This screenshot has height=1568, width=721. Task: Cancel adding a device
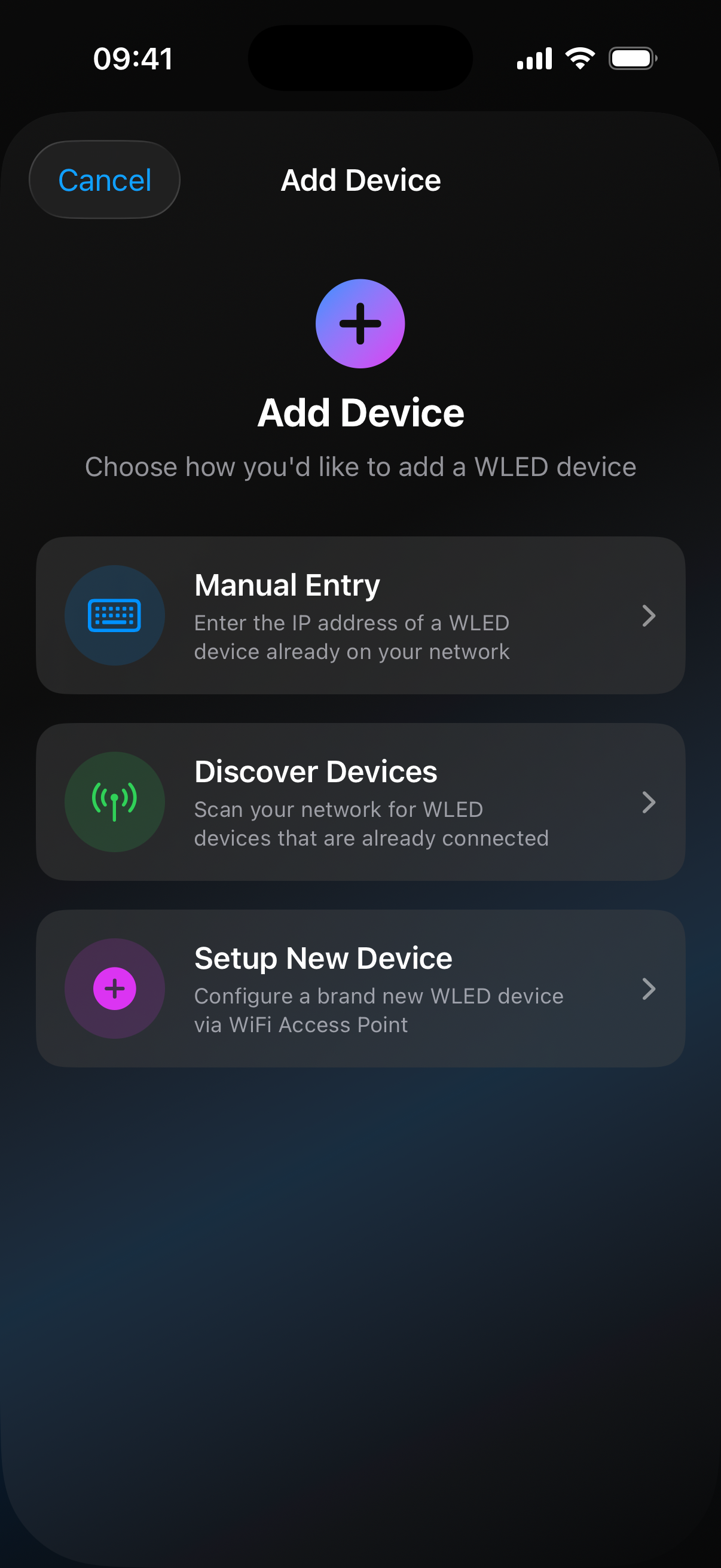[x=104, y=179]
